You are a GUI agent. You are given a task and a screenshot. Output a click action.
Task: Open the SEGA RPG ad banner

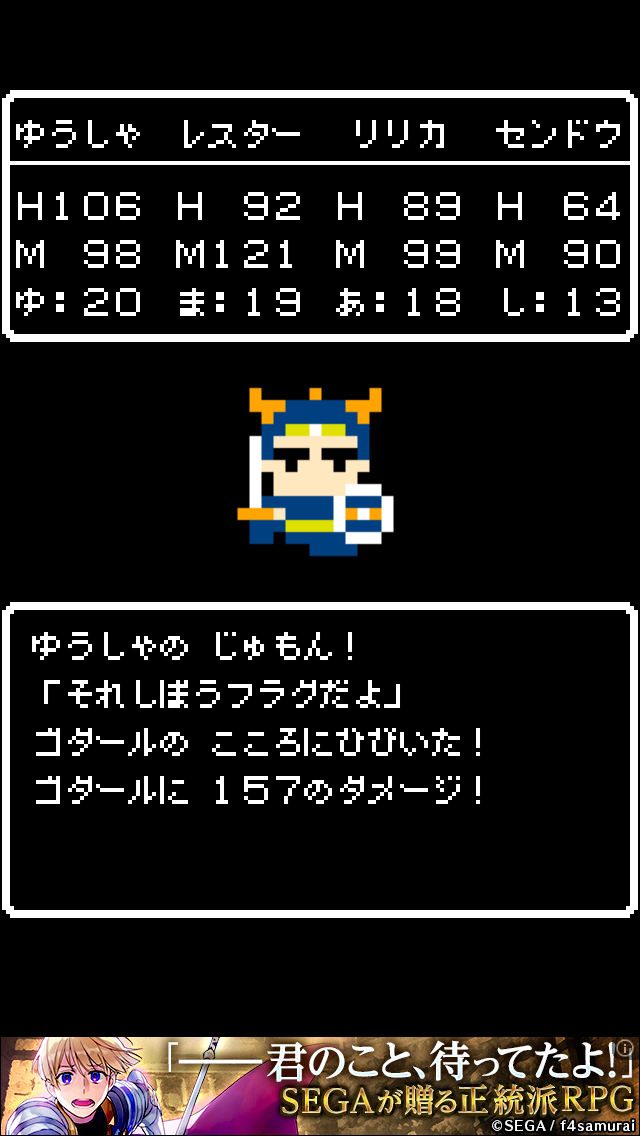(x=320, y=1086)
